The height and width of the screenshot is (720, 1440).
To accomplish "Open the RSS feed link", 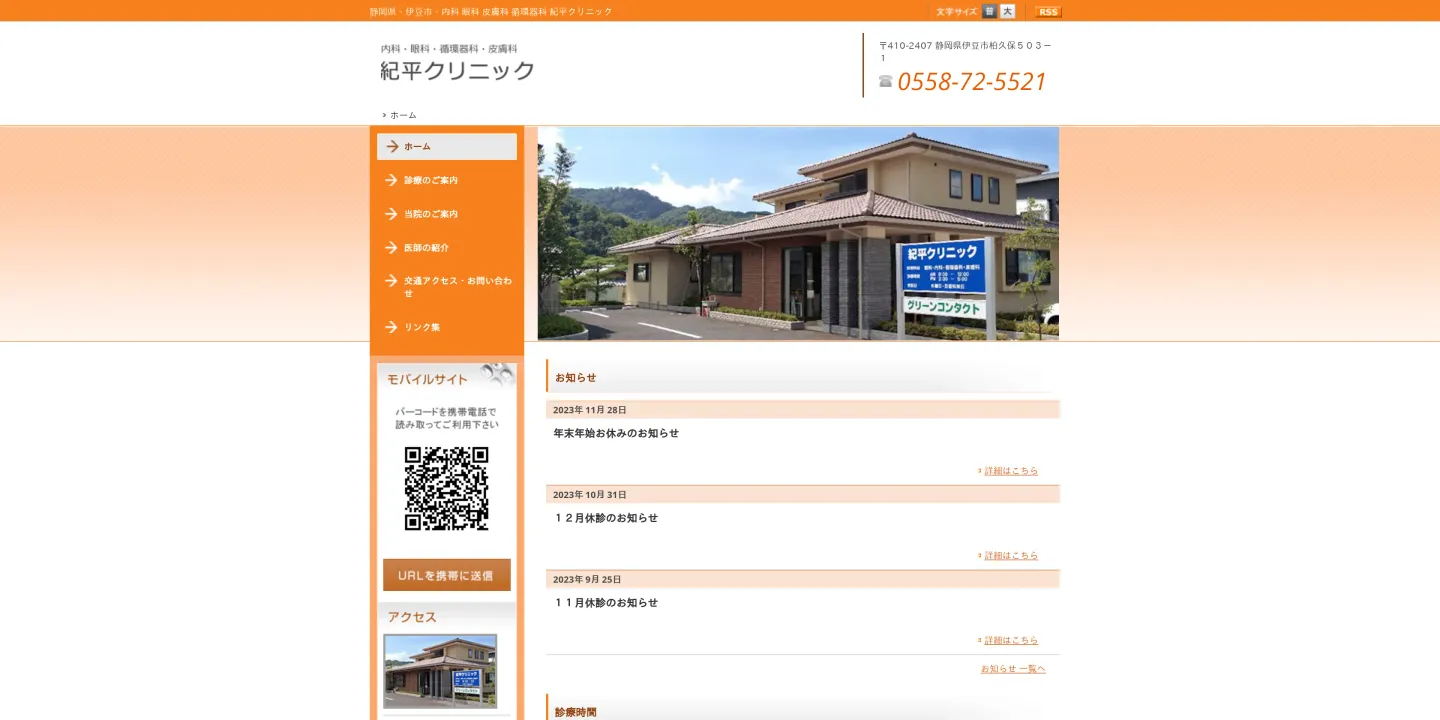I will [x=1048, y=12].
